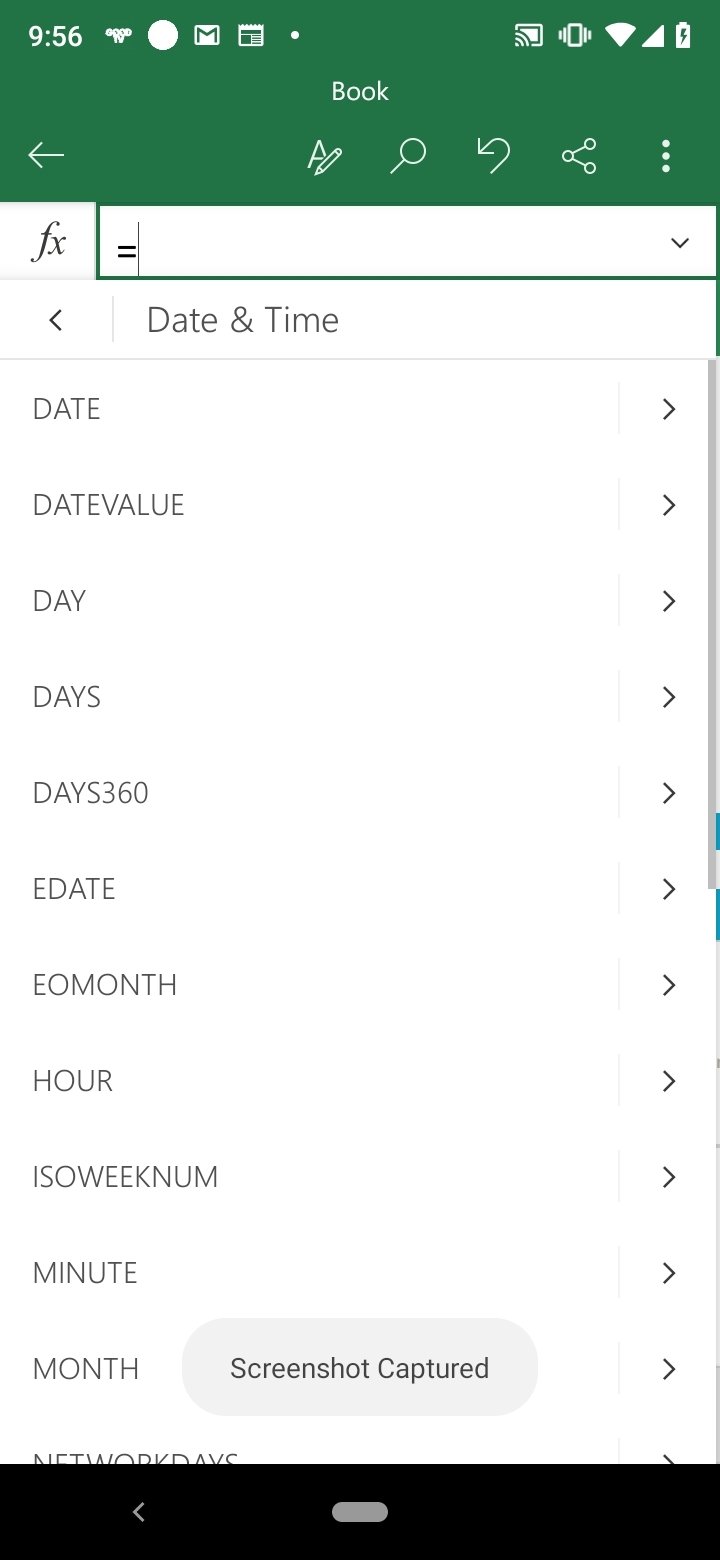Share the workbook

click(x=579, y=156)
